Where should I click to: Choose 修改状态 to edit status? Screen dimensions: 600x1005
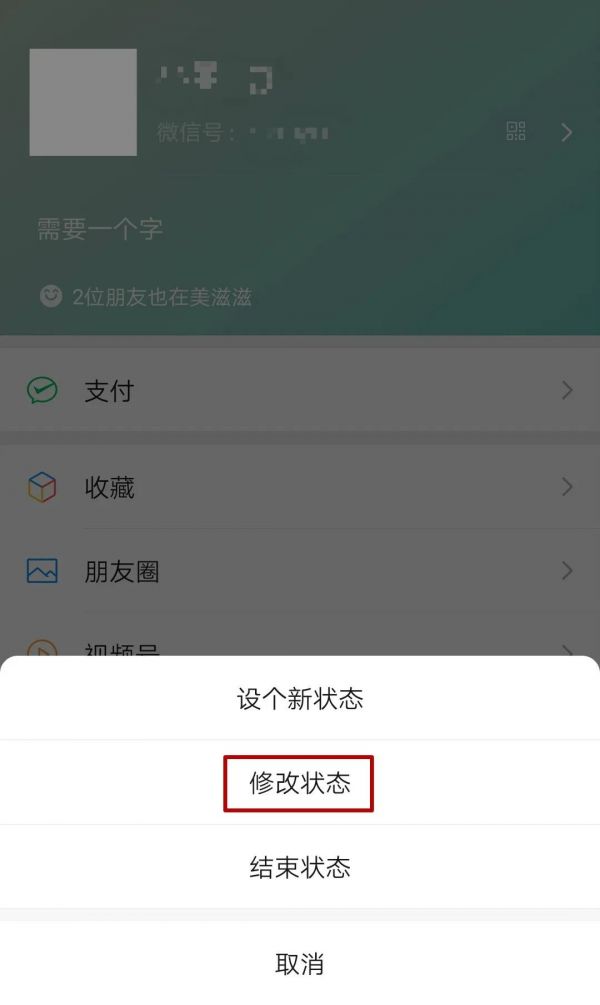(300, 783)
